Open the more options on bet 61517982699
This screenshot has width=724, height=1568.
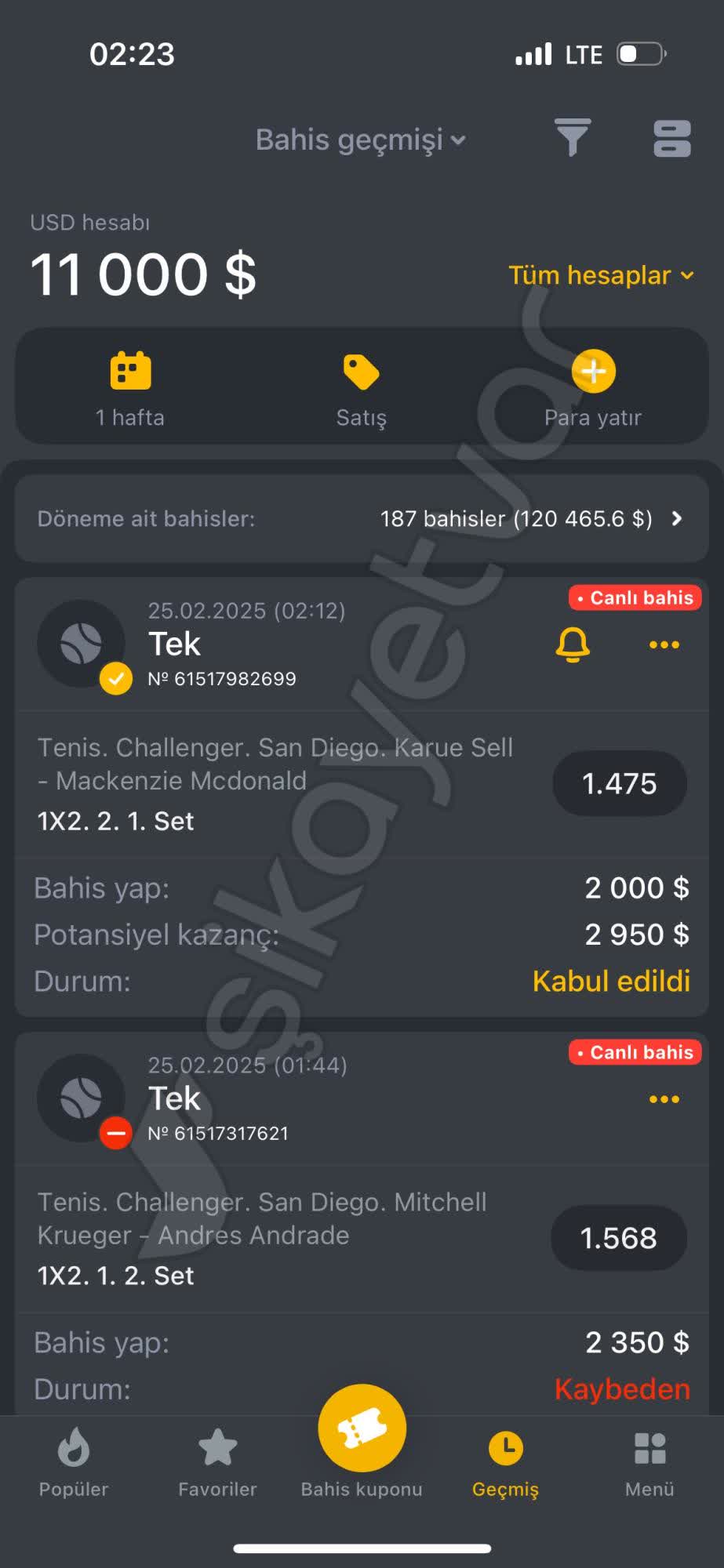pyautogui.click(x=664, y=644)
